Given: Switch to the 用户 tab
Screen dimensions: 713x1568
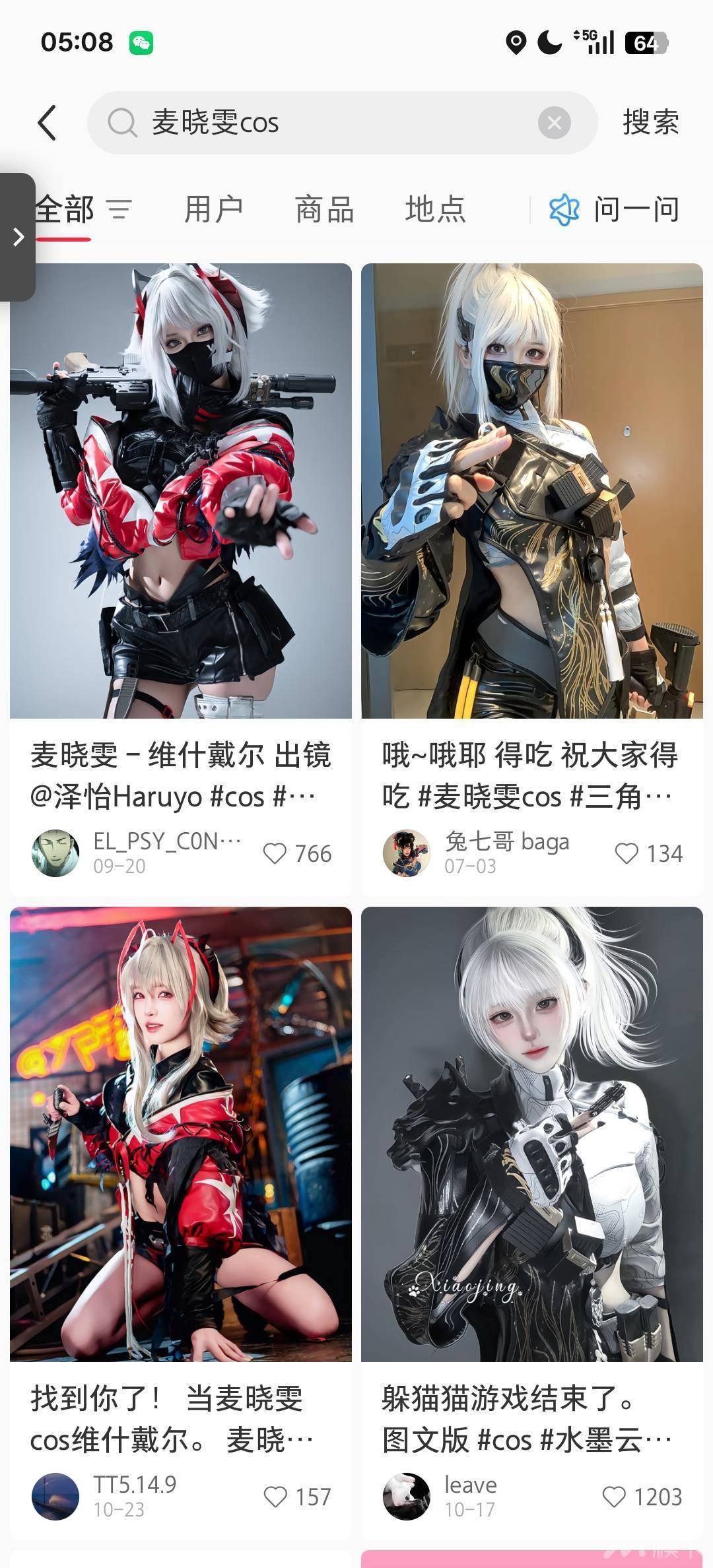Looking at the screenshot, I should click(213, 210).
